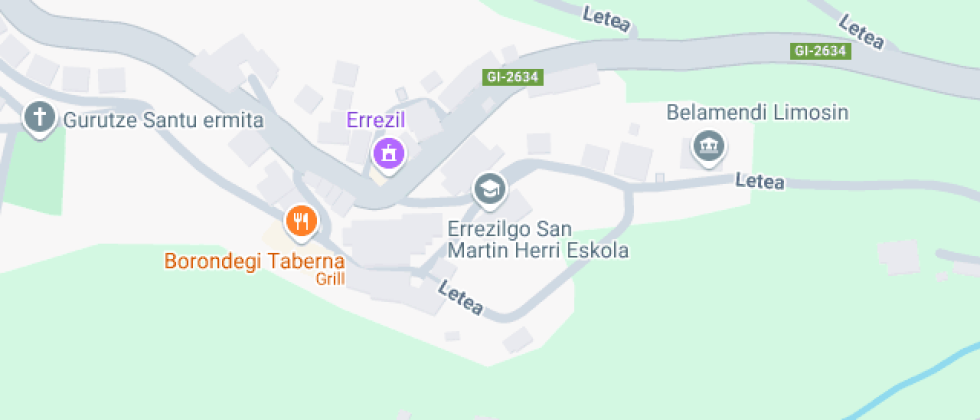Open the Belamendi Limosin place marker
This screenshot has width=980, height=420.
click(x=709, y=146)
